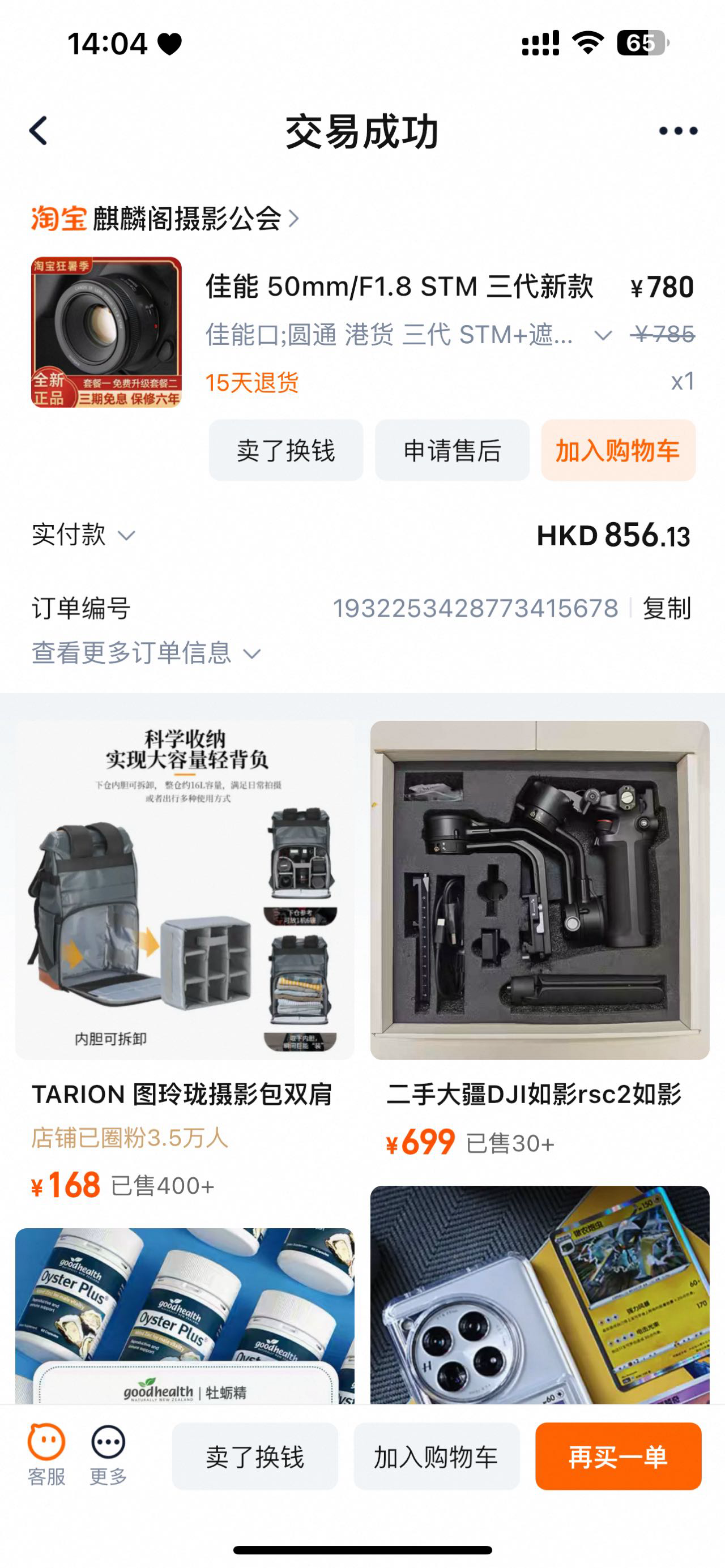Add the Canon lens to cart
Viewport: 725px width, 1568px height.
(x=617, y=450)
